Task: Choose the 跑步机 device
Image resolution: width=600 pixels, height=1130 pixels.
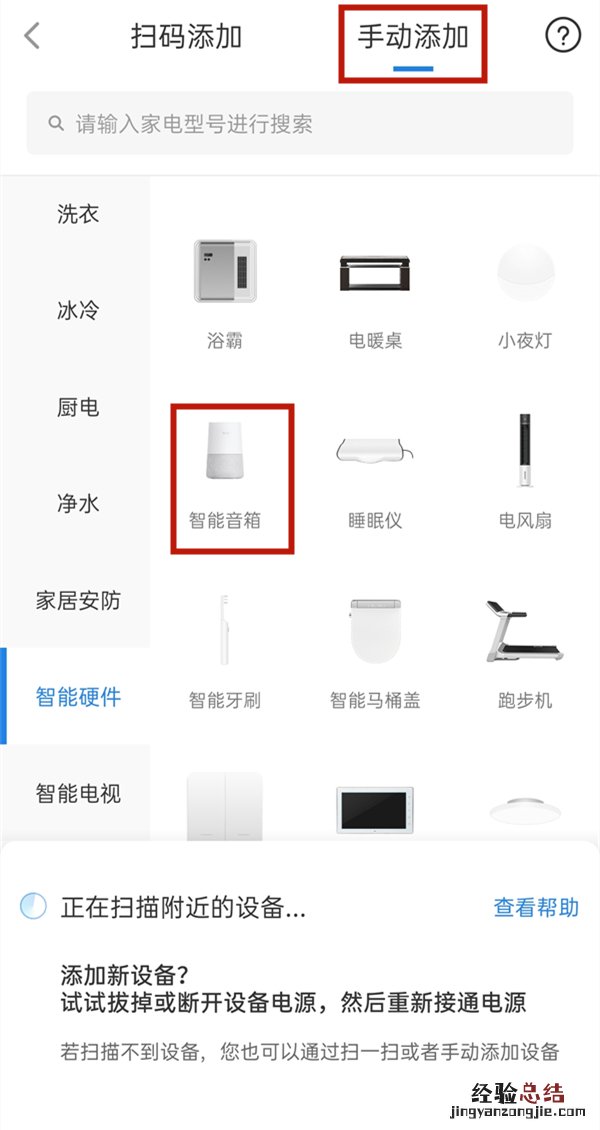Action: 525,650
